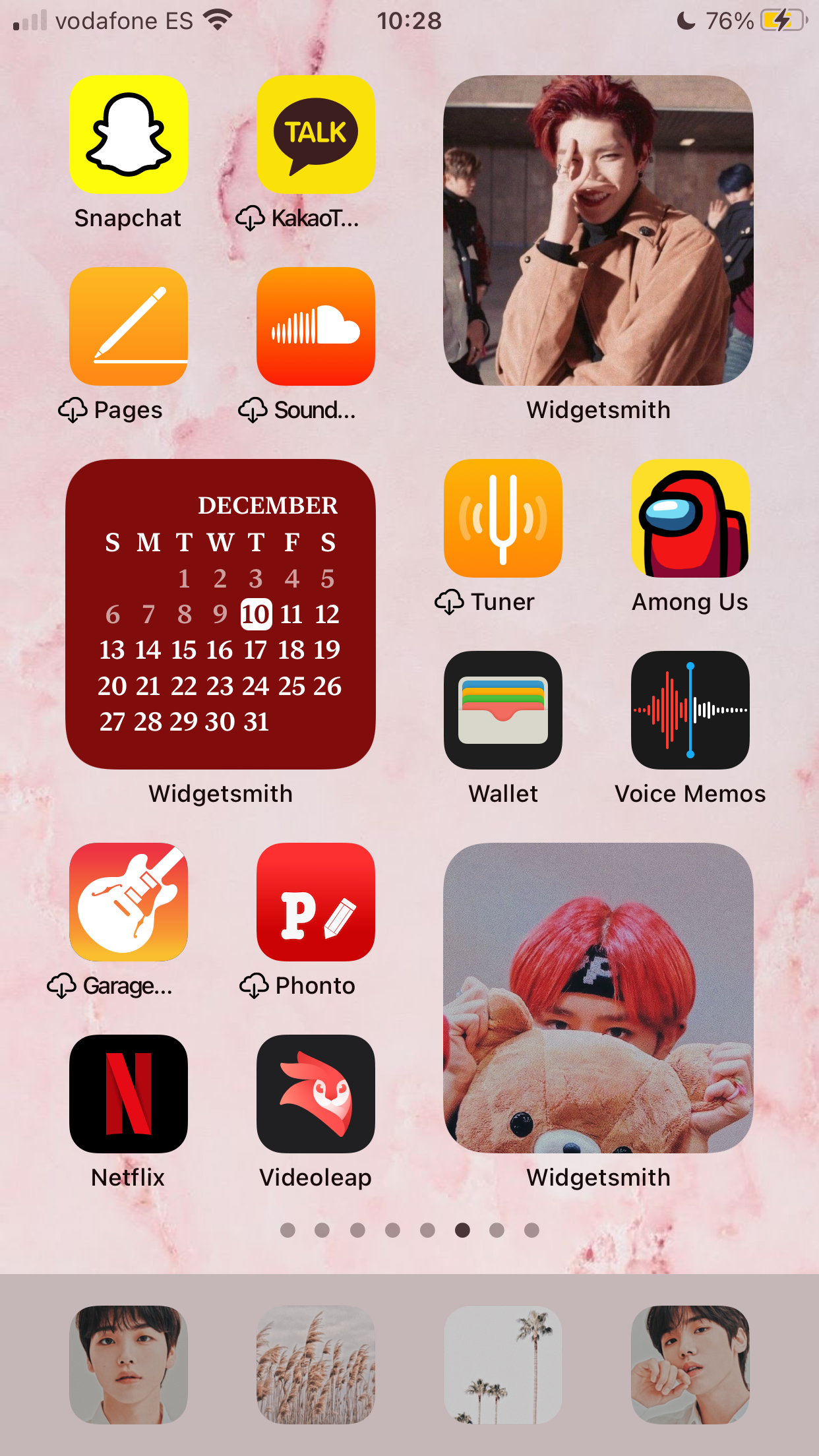Open the dock app with pampas grass icon
The width and height of the screenshot is (819, 1456).
pyautogui.click(x=316, y=1364)
